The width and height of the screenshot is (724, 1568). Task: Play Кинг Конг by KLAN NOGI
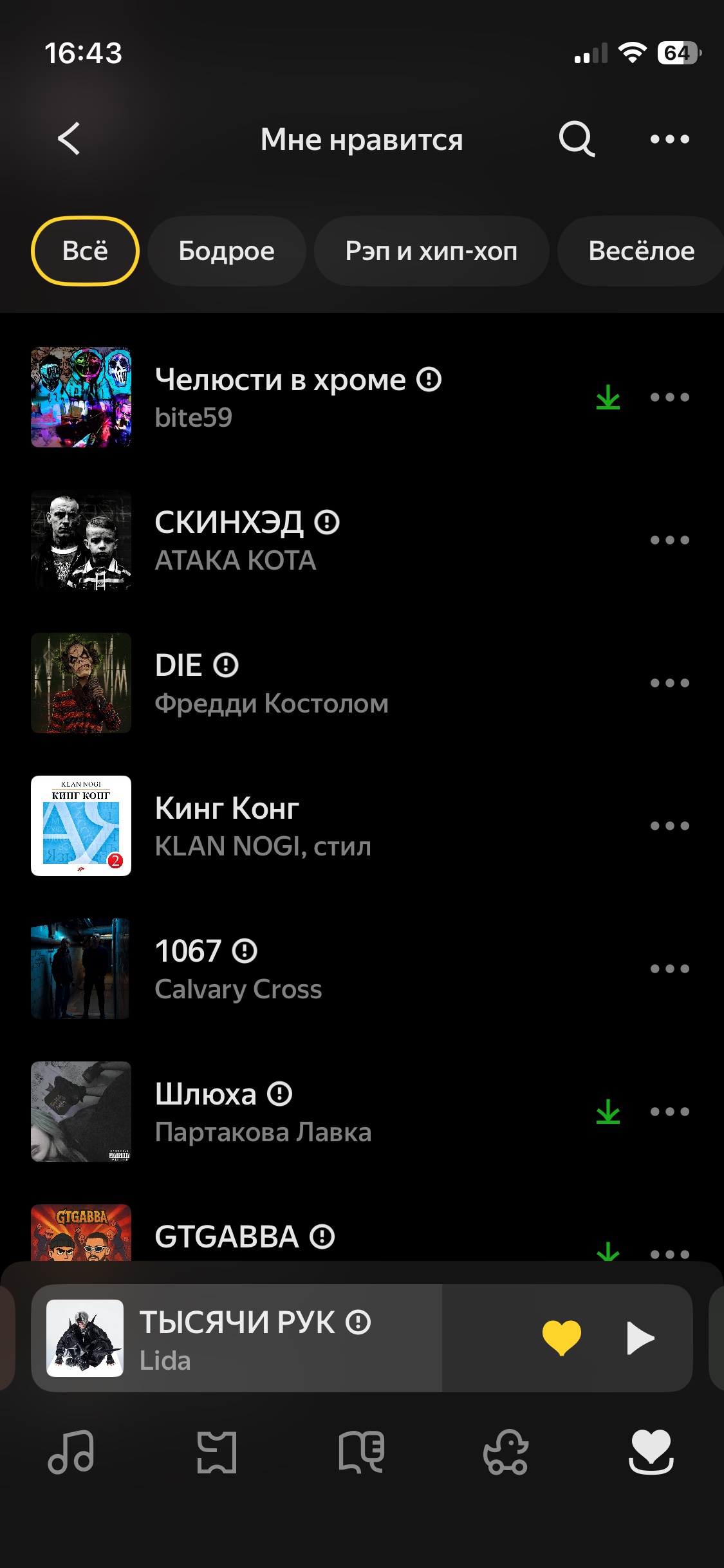pos(263,826)
